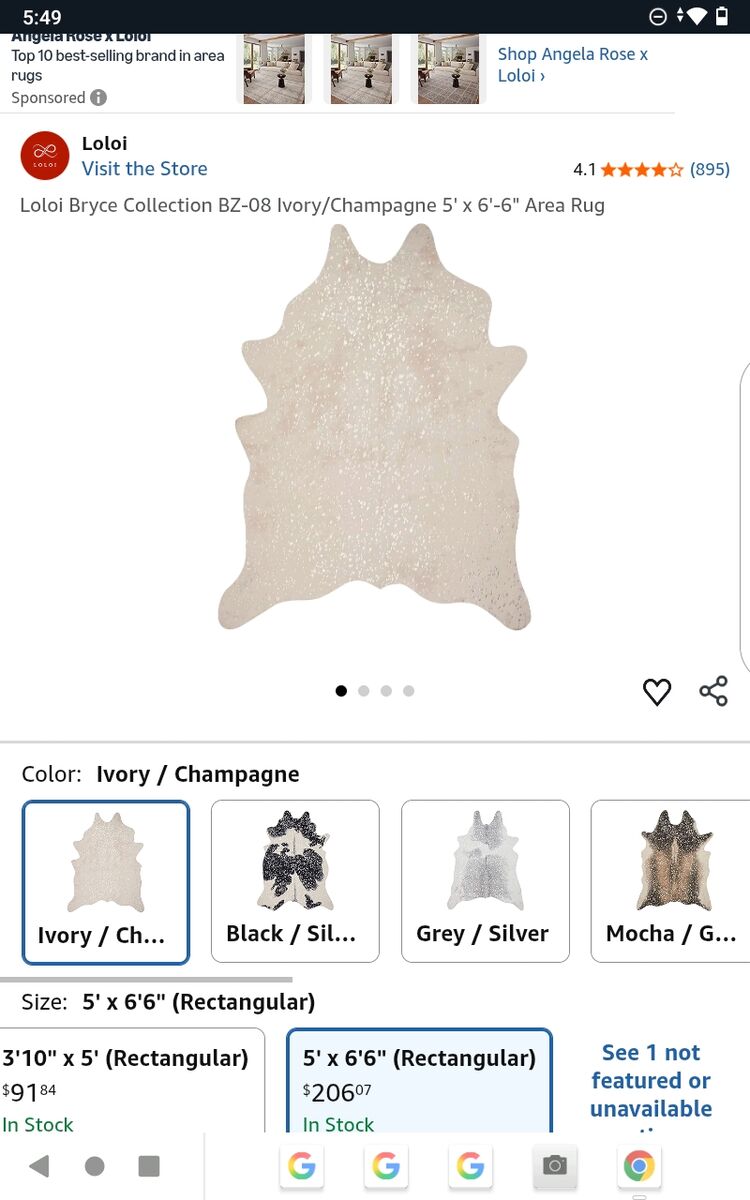Open Chrome from the taskbar
The image size is (750, 1200).
[x=638, y=1166]
